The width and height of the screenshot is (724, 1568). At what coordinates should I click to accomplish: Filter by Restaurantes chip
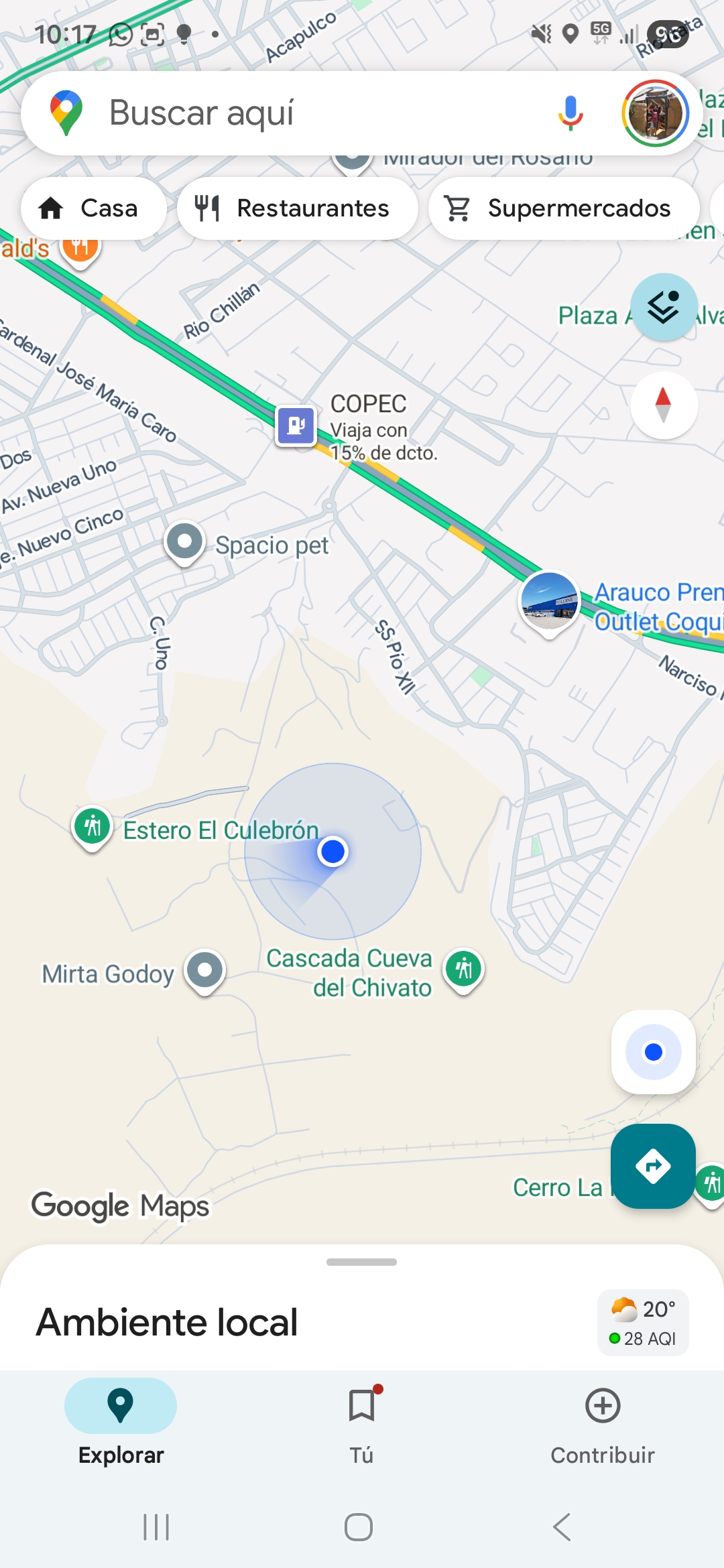297,208
